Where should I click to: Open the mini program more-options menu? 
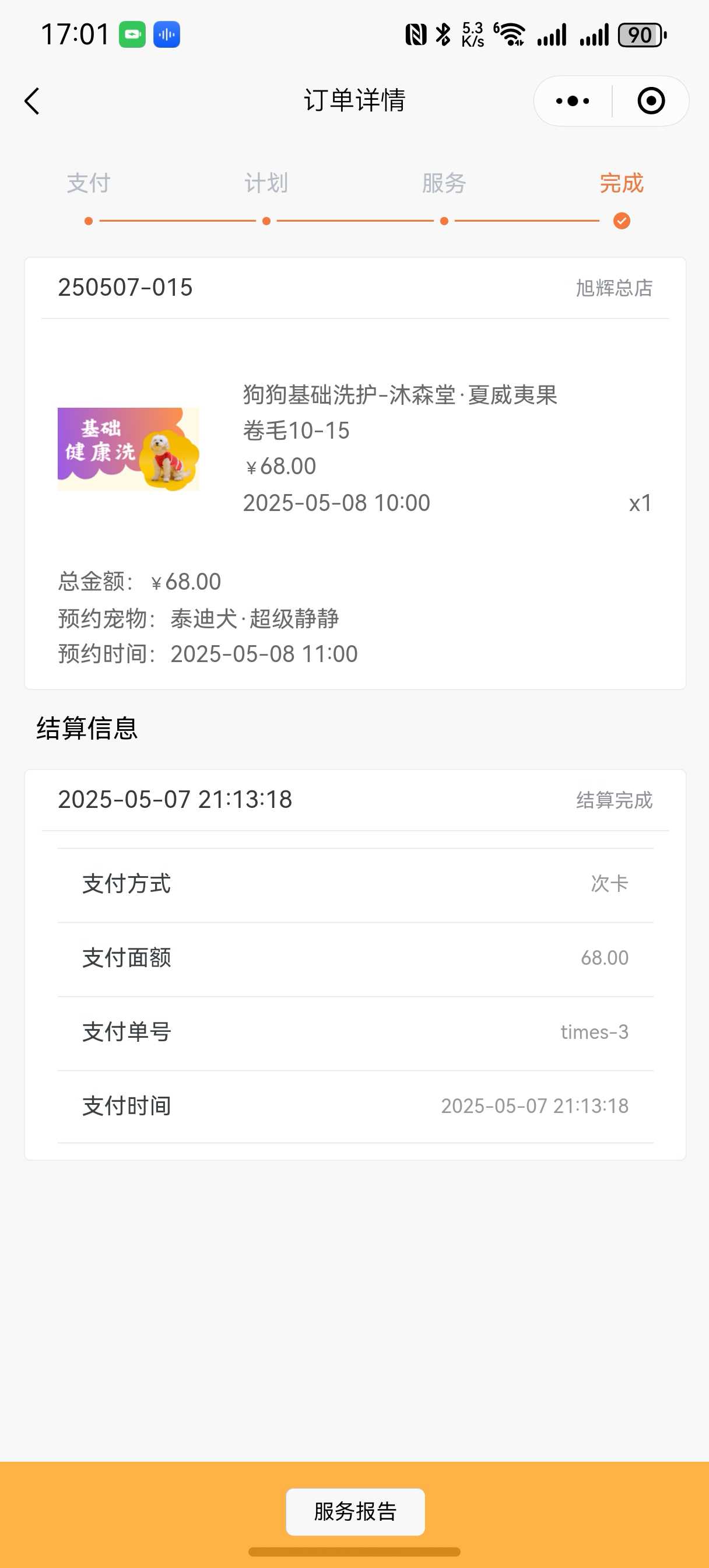[573, 101]
